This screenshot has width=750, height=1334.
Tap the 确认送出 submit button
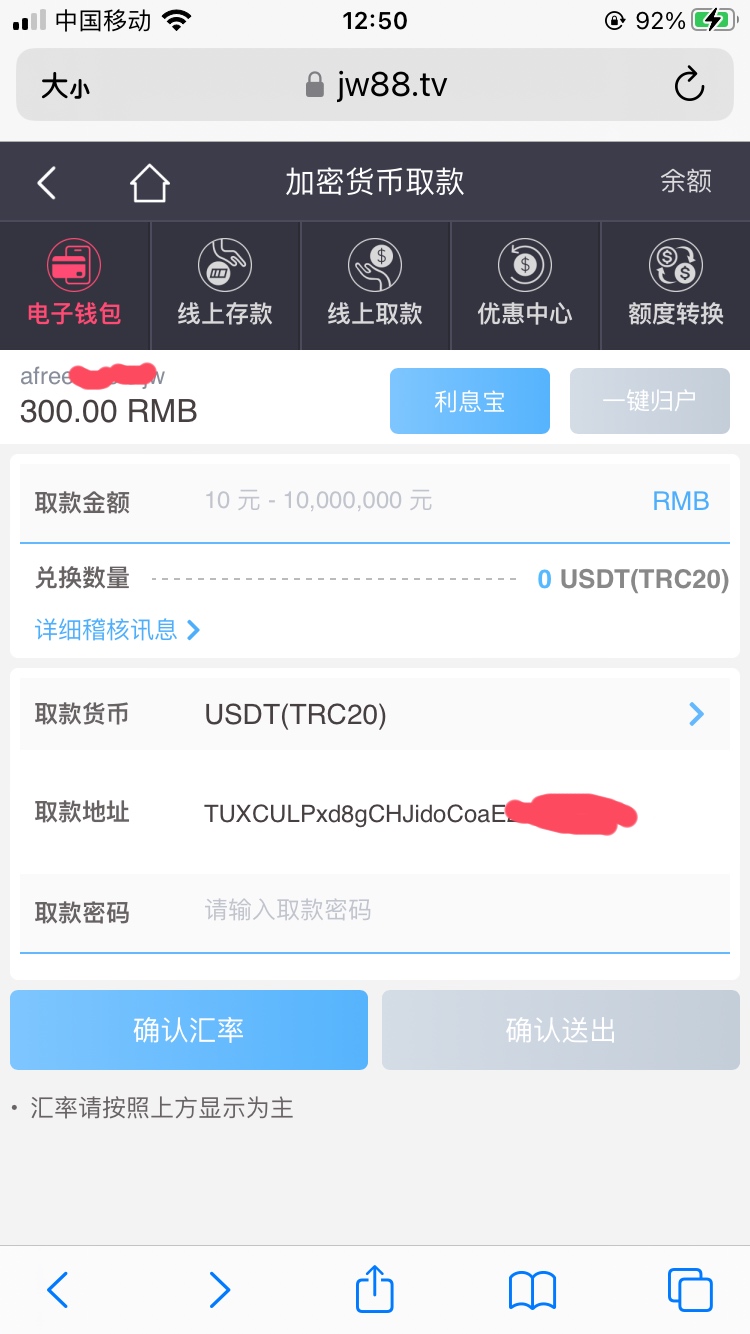pyautogui.click(x=560, y=1030)
